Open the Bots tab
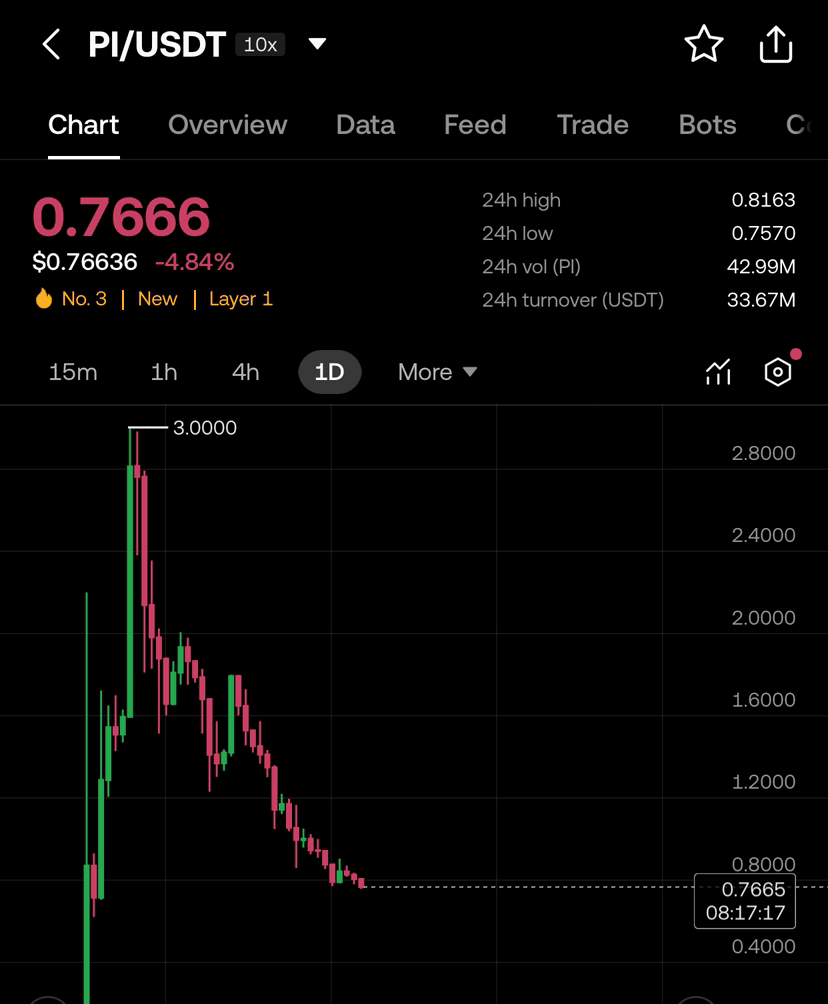The image size is (828, 1004). 707,125
